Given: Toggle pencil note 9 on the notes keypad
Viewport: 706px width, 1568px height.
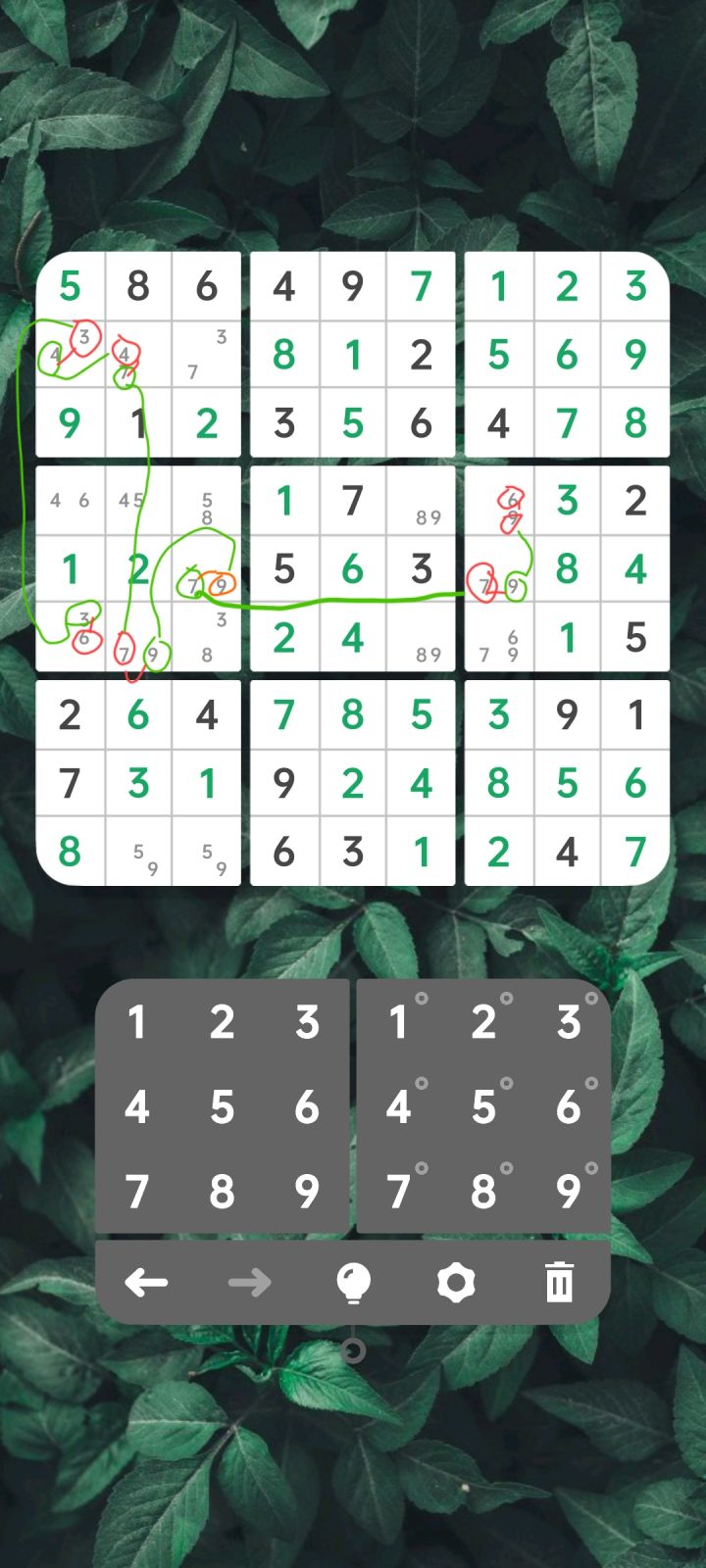Looking at the screenshot, I should coord(569,1193).
